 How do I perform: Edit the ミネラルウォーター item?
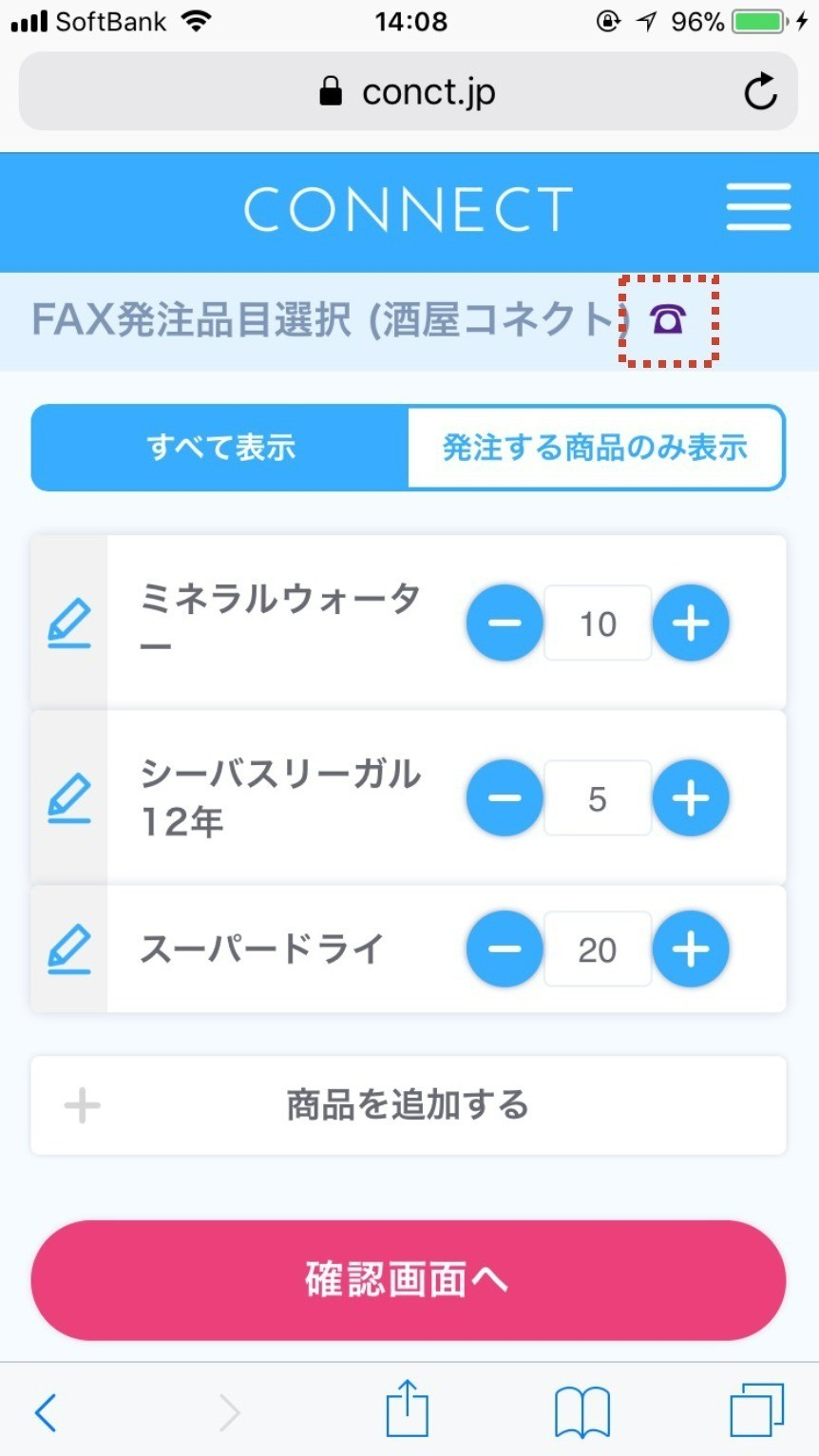[x=69, y=623]
